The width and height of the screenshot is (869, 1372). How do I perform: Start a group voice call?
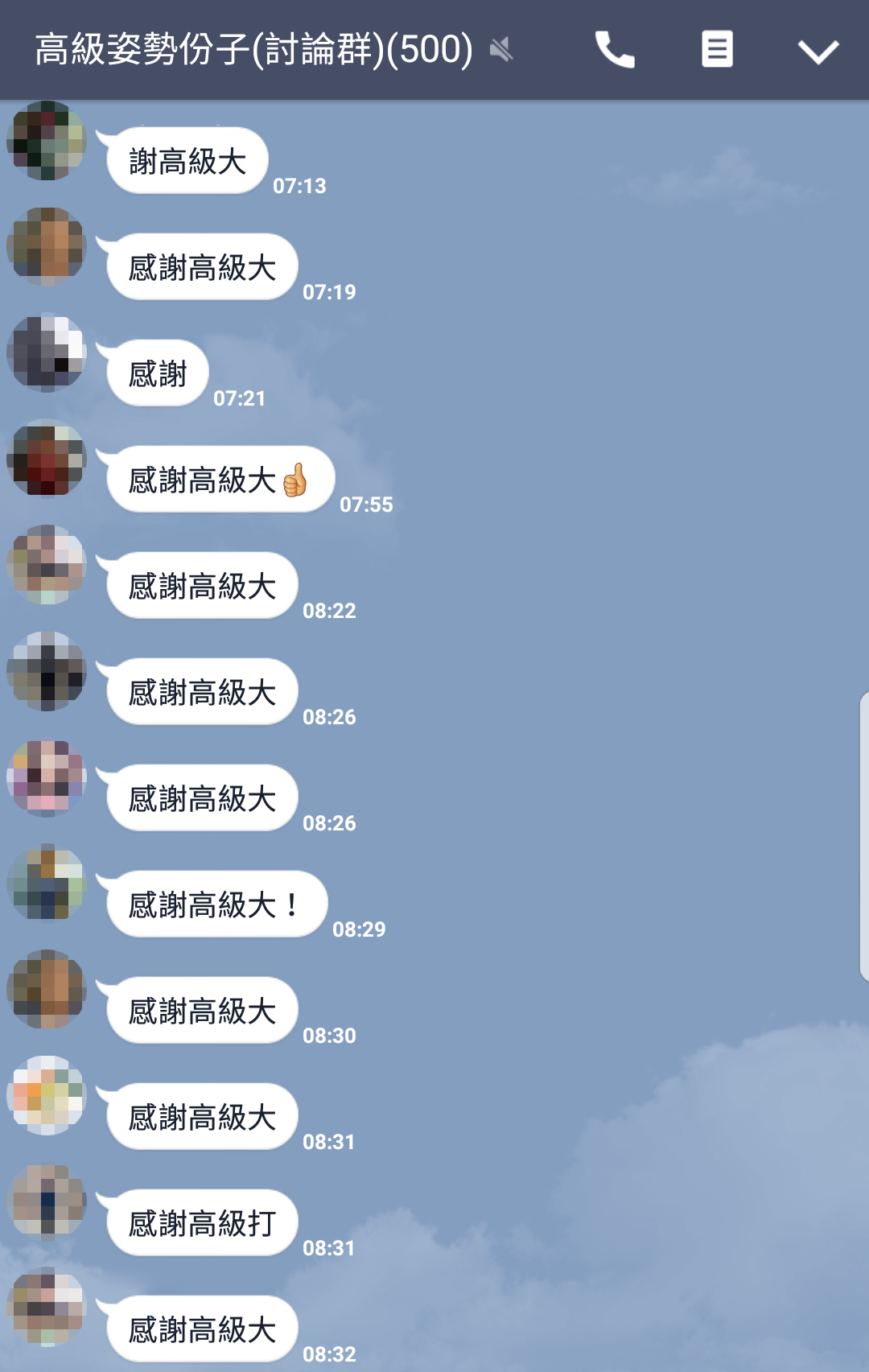click(x=615, y=50)
